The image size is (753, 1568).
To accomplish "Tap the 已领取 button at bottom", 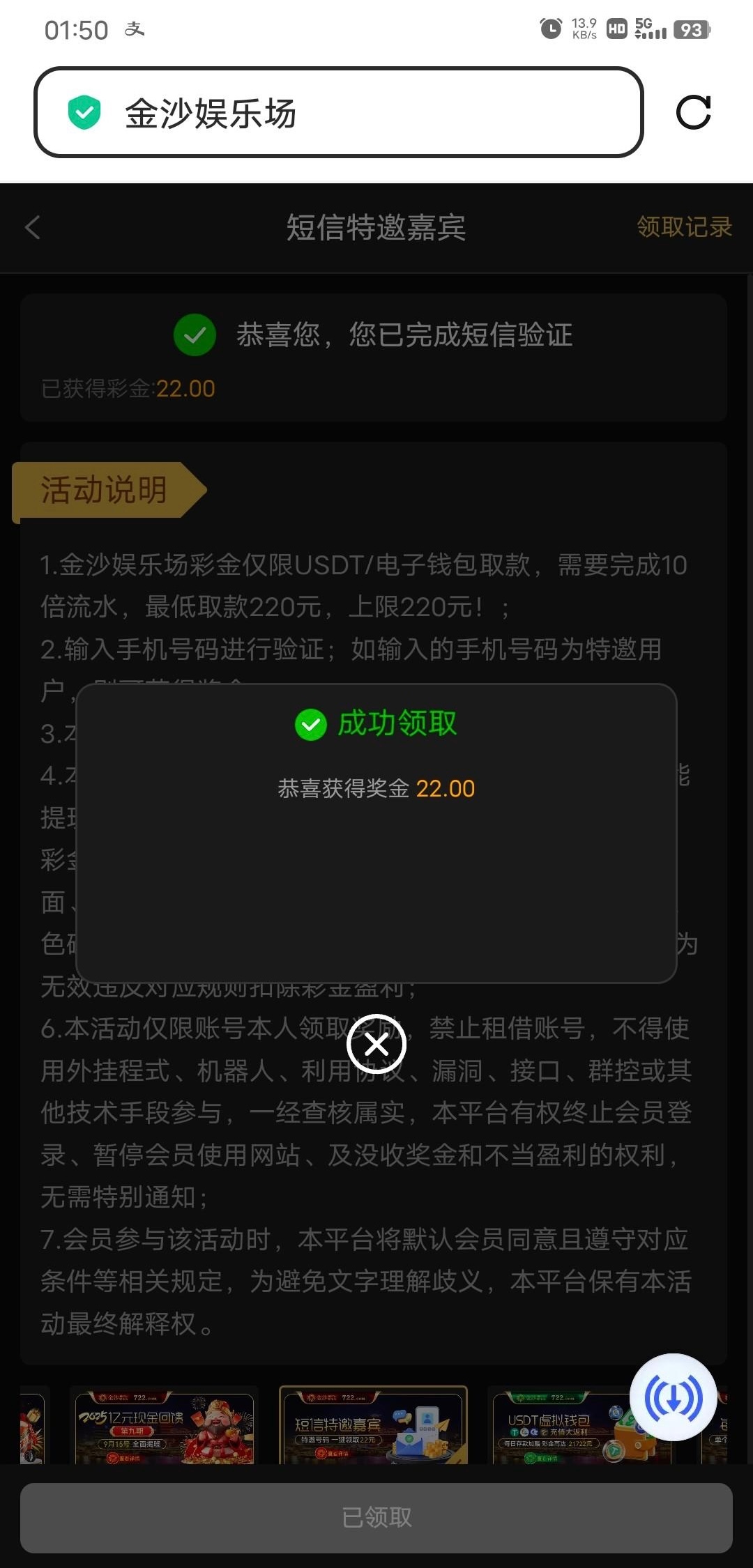I will coord(376,1517).
